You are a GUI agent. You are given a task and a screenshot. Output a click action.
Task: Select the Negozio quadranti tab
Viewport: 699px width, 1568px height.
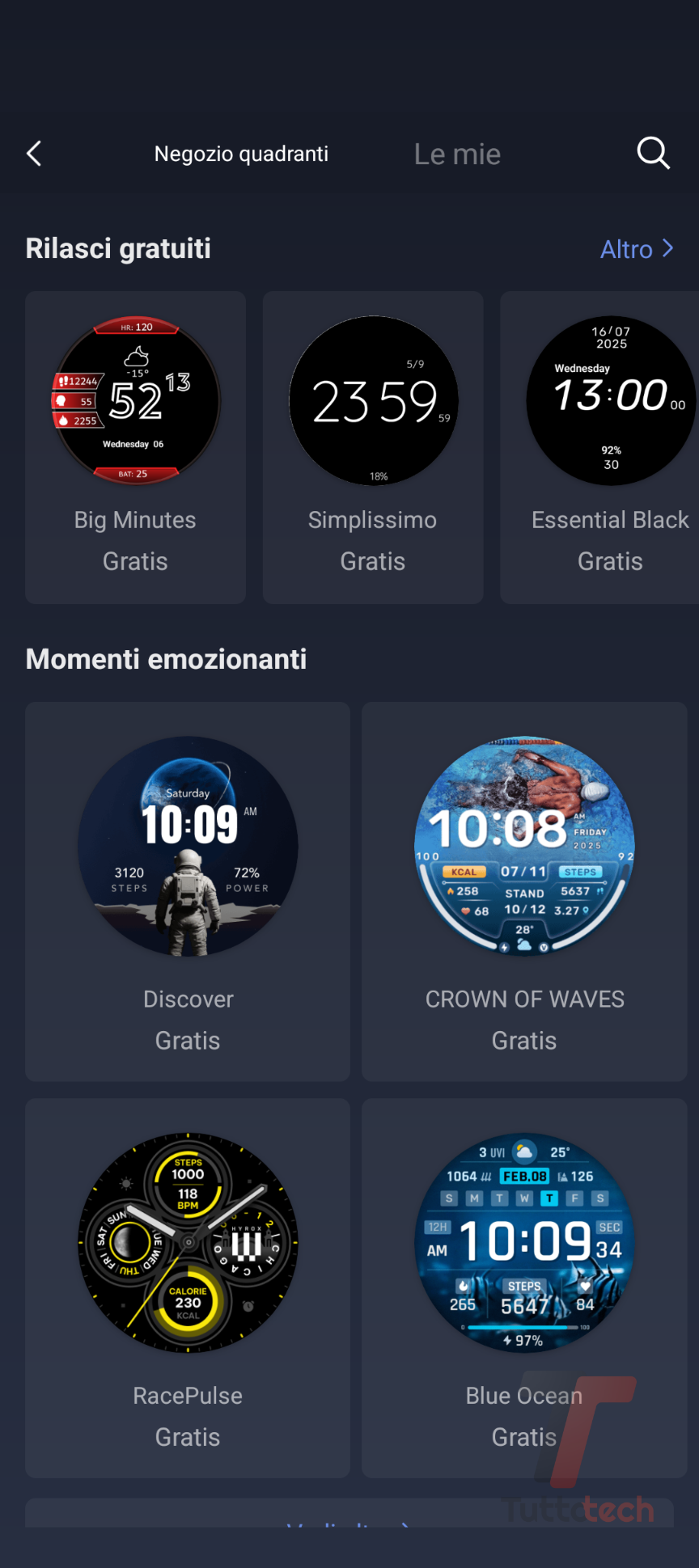(x=241, y=154)
